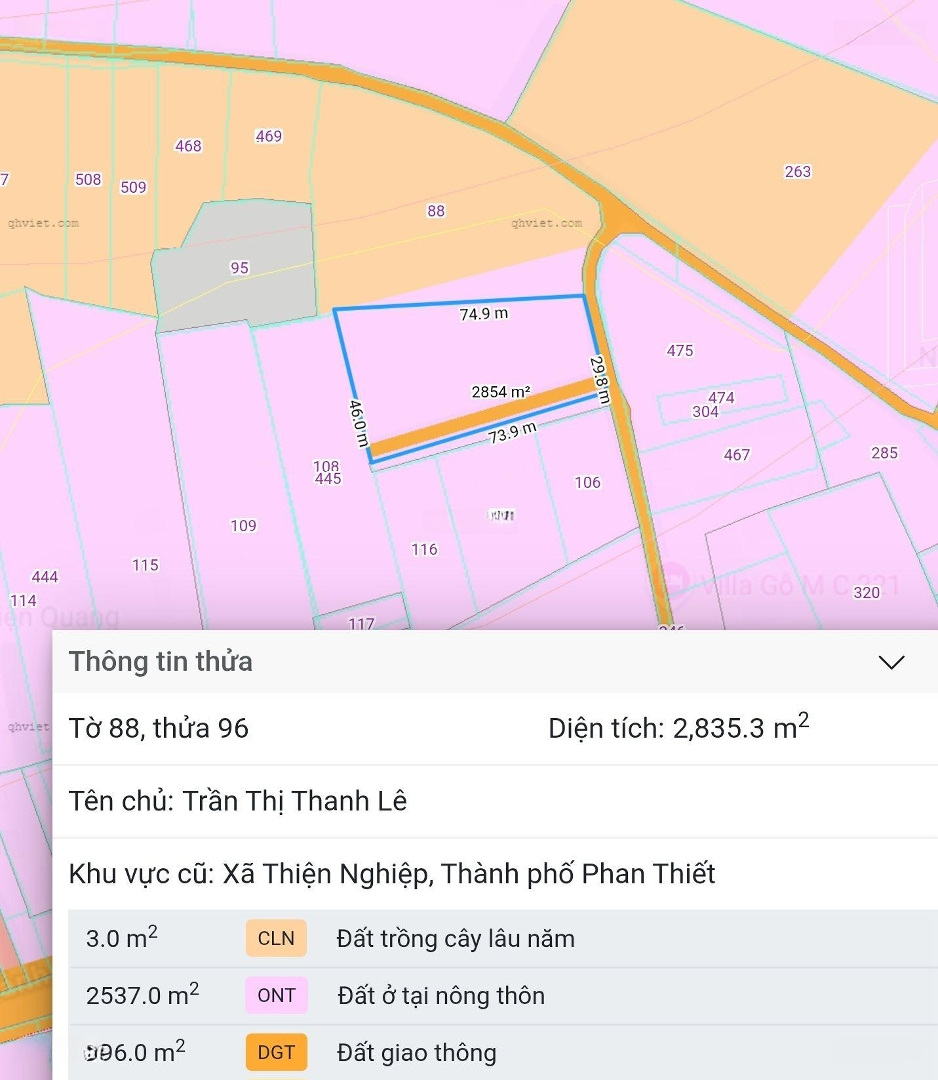The image size is (938, 1080).
Task: Select parcel 475 on the map
Action: 679,351
